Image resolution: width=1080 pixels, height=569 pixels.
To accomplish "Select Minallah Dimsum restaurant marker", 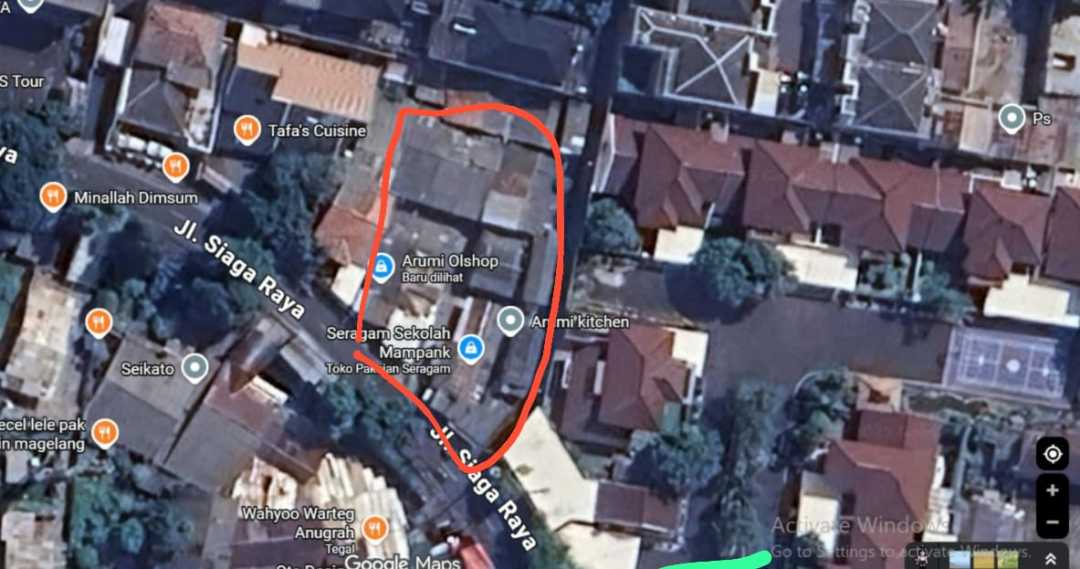I will pyautogui.click(x=53, y=197).
